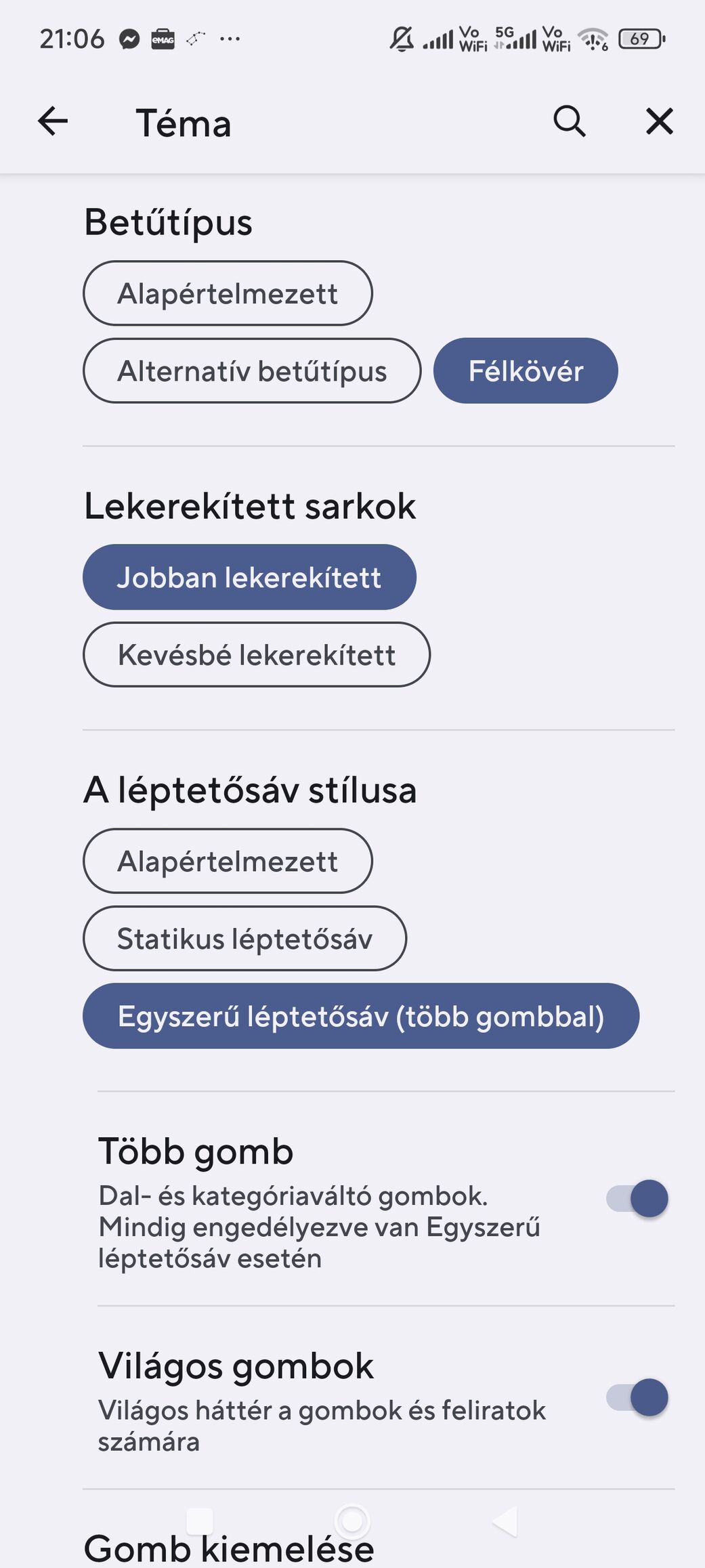Select the Félkövér font chip

pos(526,371)
